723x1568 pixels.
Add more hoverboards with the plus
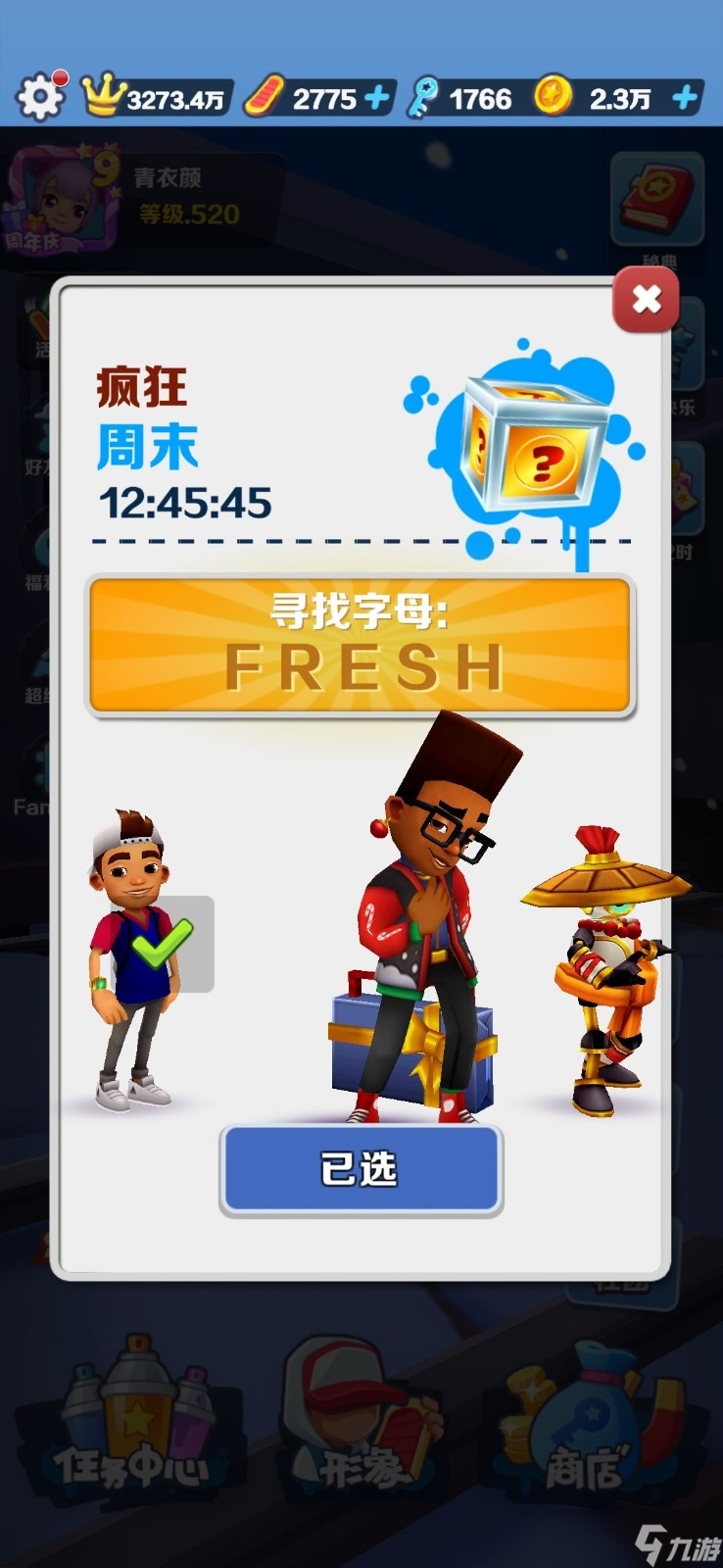click(x=377, y=98)
